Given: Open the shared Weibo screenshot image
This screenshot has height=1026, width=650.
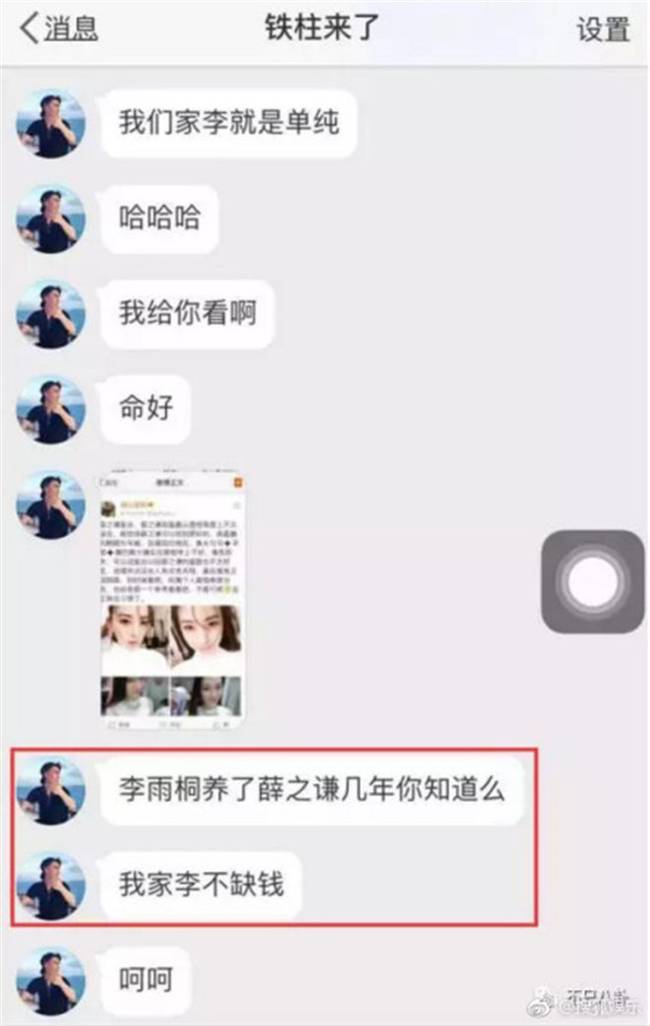Looking at the screenshot, I should (x=172, y=600).
